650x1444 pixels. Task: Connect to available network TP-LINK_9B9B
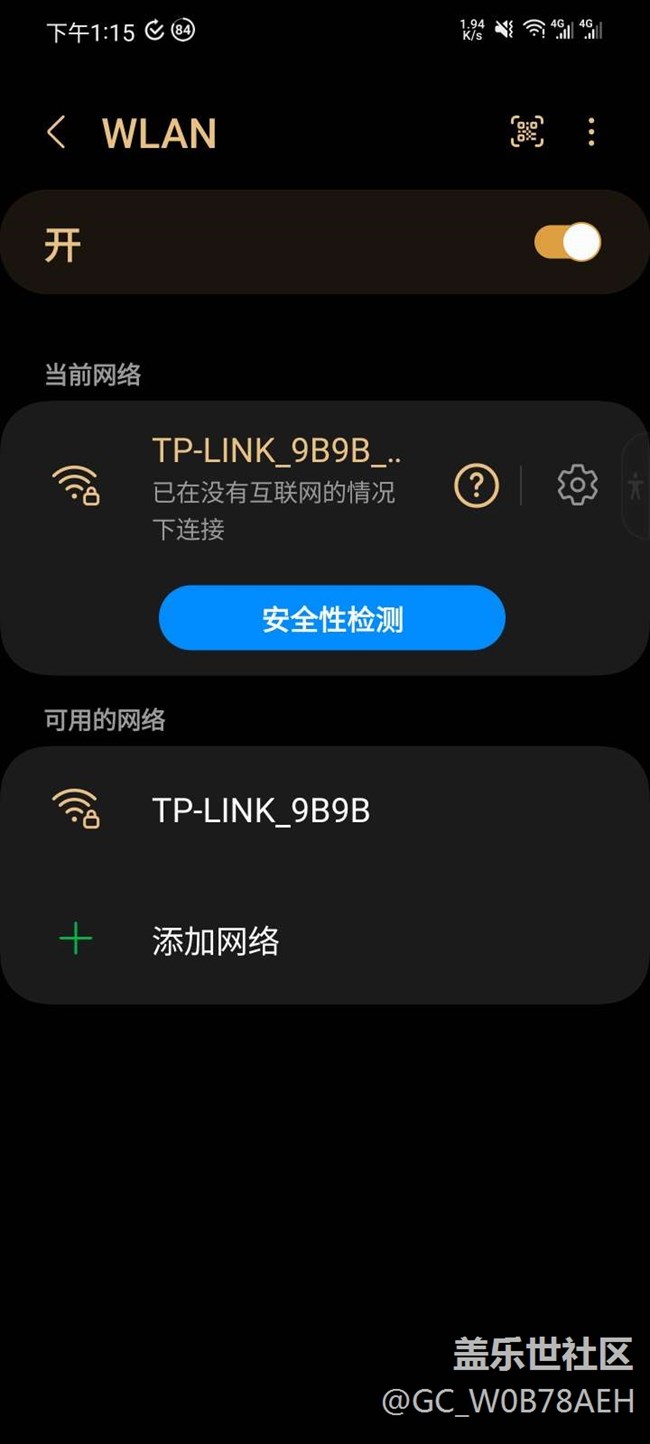coord(261,809)
